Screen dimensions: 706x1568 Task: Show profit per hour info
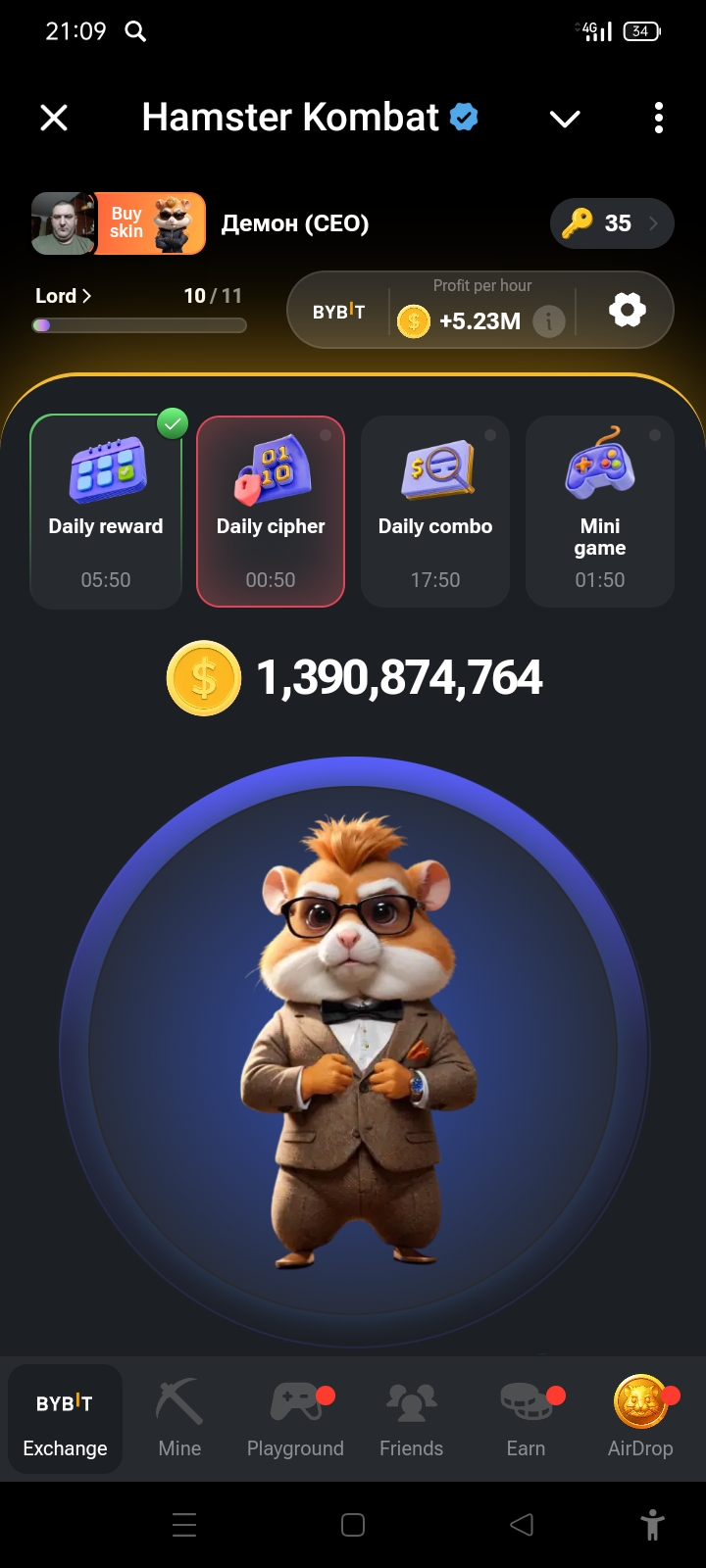[549, 320]
